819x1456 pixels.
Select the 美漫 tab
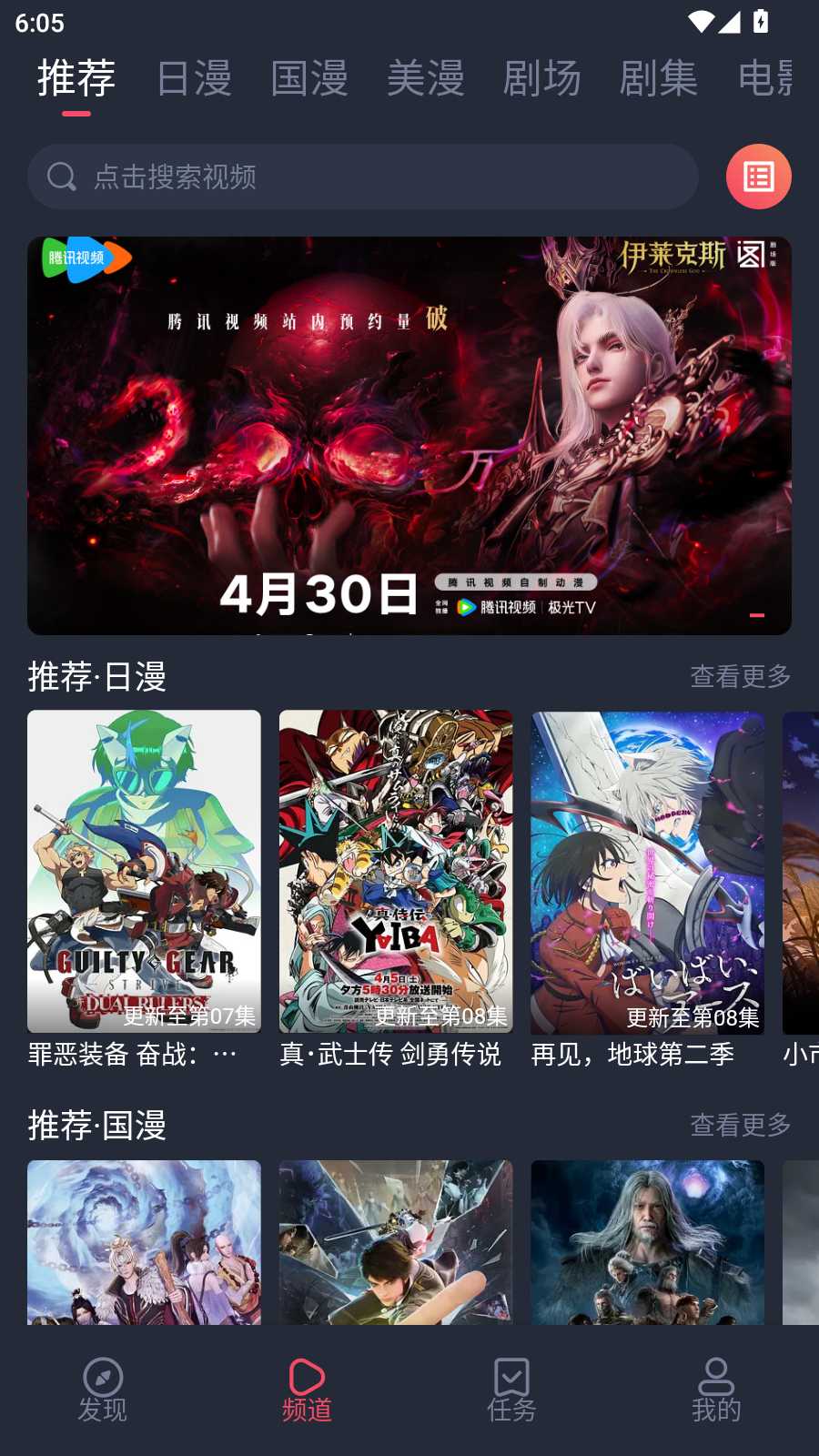pyautogui.click(x=425, y=78)
